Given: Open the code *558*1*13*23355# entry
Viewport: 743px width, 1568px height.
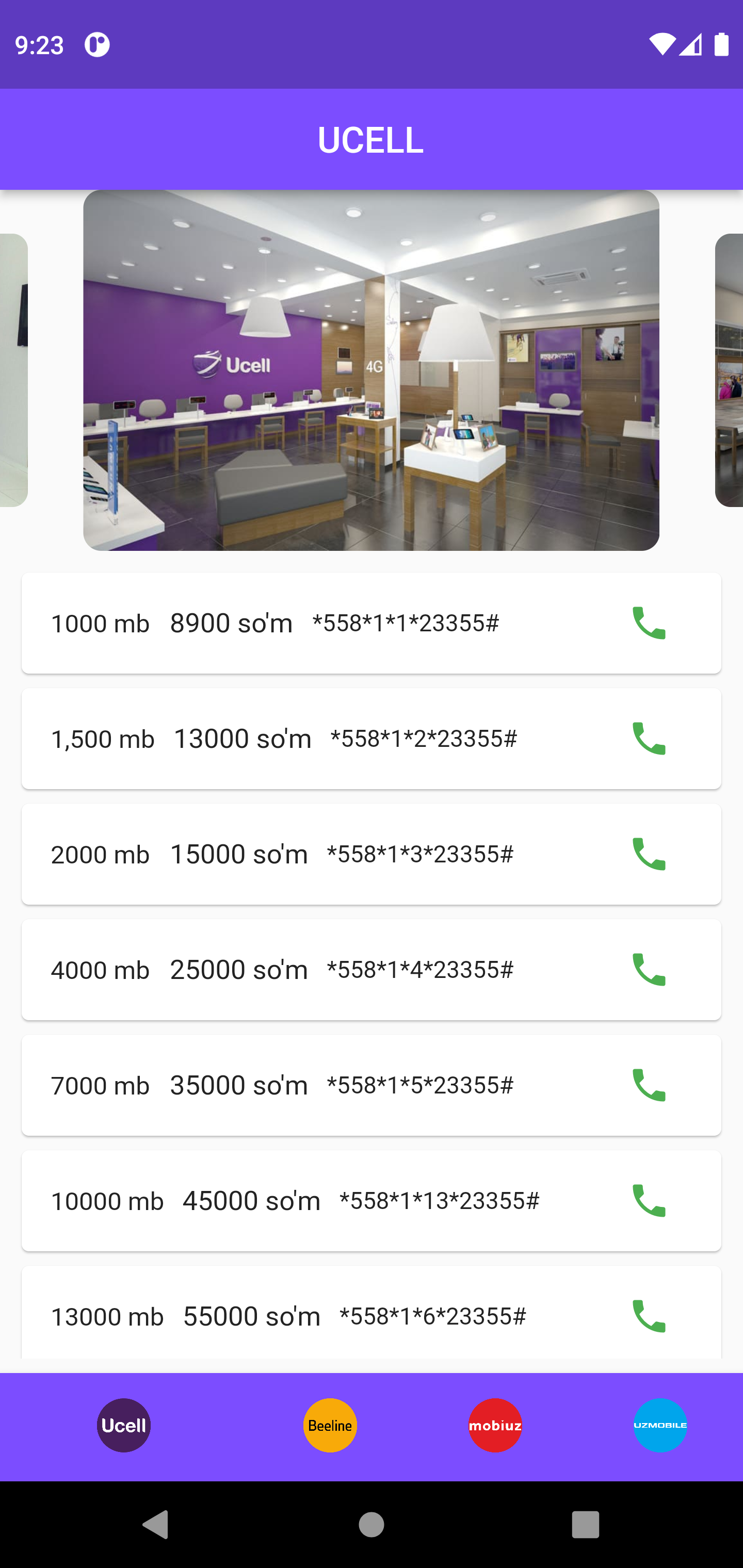Looking at the screenshot, I should pyautogui.click(x=440, y=1201).
